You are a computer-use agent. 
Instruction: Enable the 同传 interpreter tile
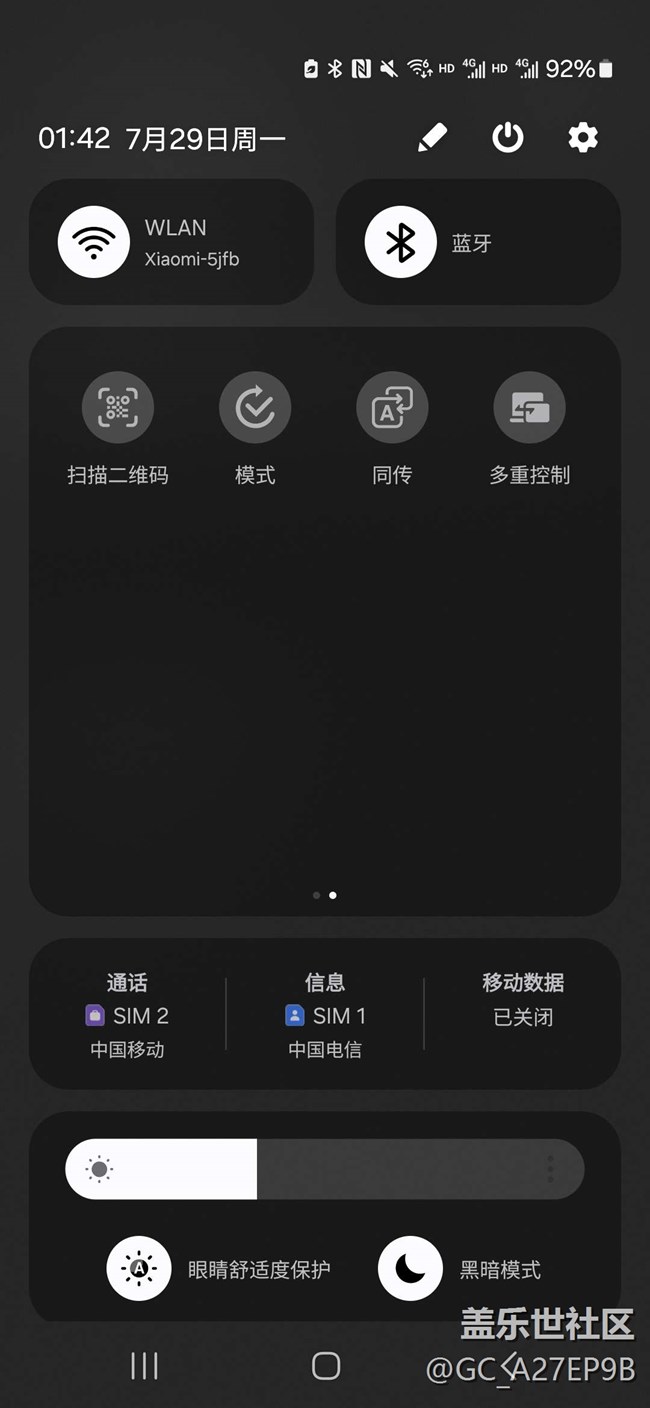(392, 408)
